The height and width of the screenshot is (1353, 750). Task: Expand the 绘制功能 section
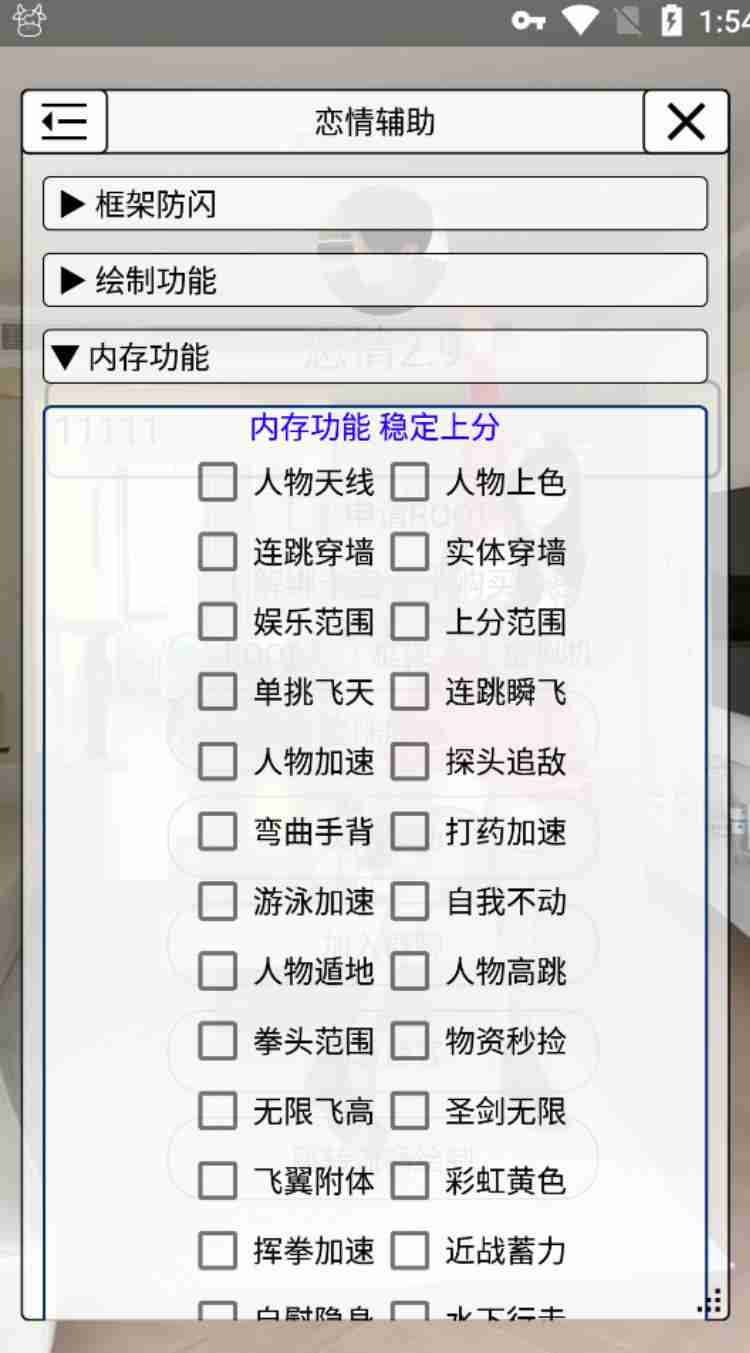click(375, 280)
